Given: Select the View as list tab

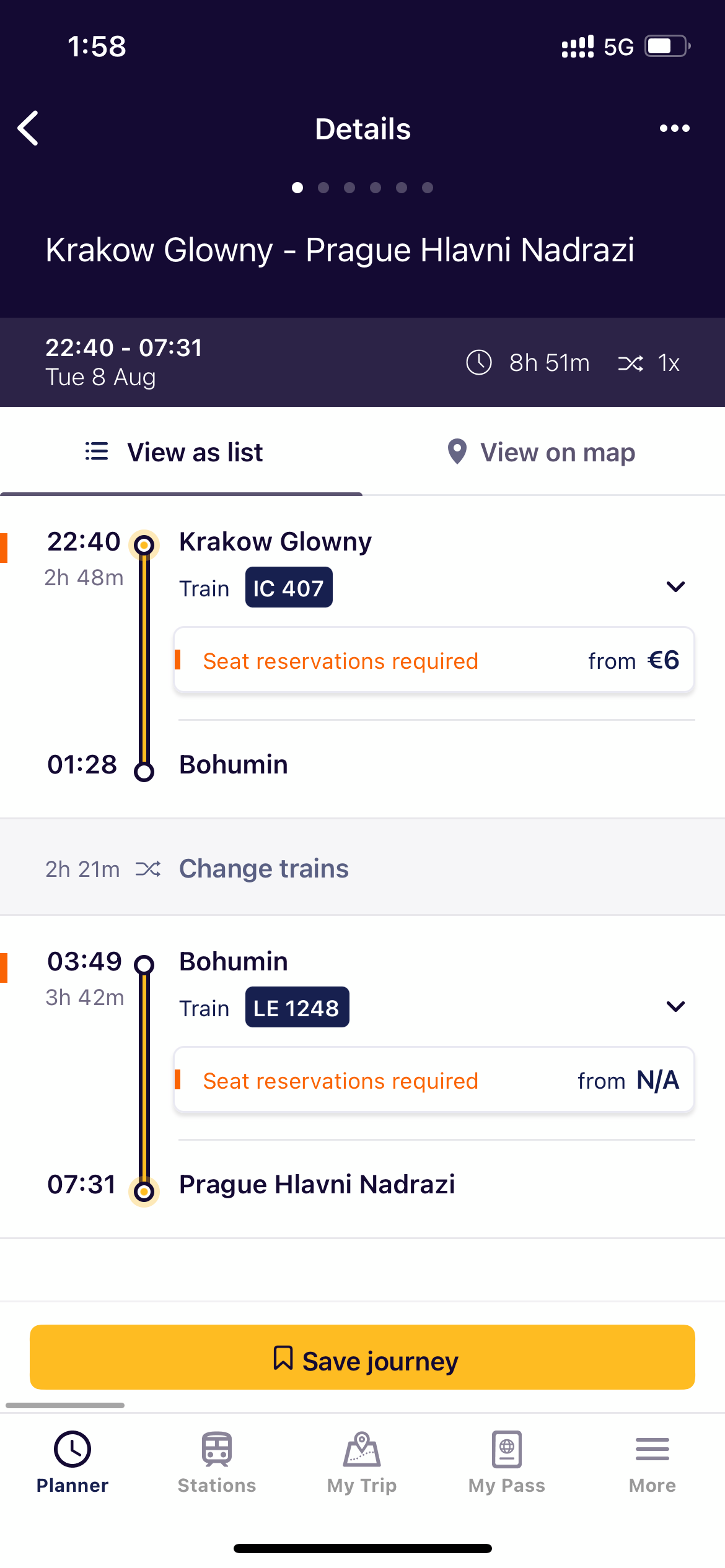Looking at the screenshot, I should [x=181, y=452].
